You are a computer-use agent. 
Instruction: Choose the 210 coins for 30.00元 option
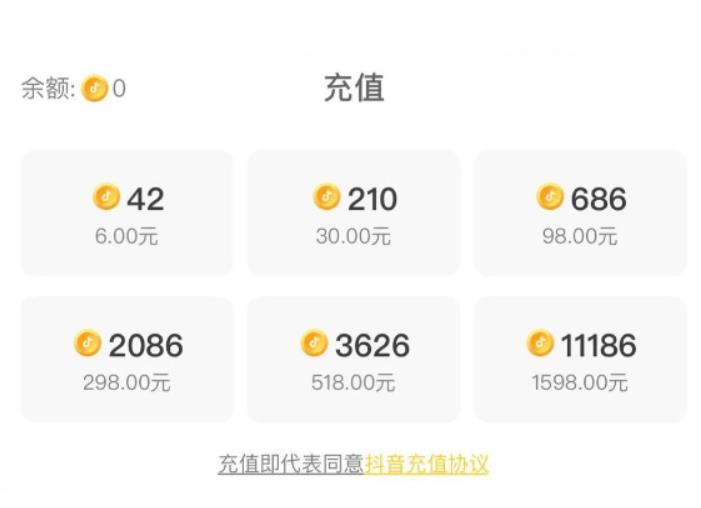353,213
